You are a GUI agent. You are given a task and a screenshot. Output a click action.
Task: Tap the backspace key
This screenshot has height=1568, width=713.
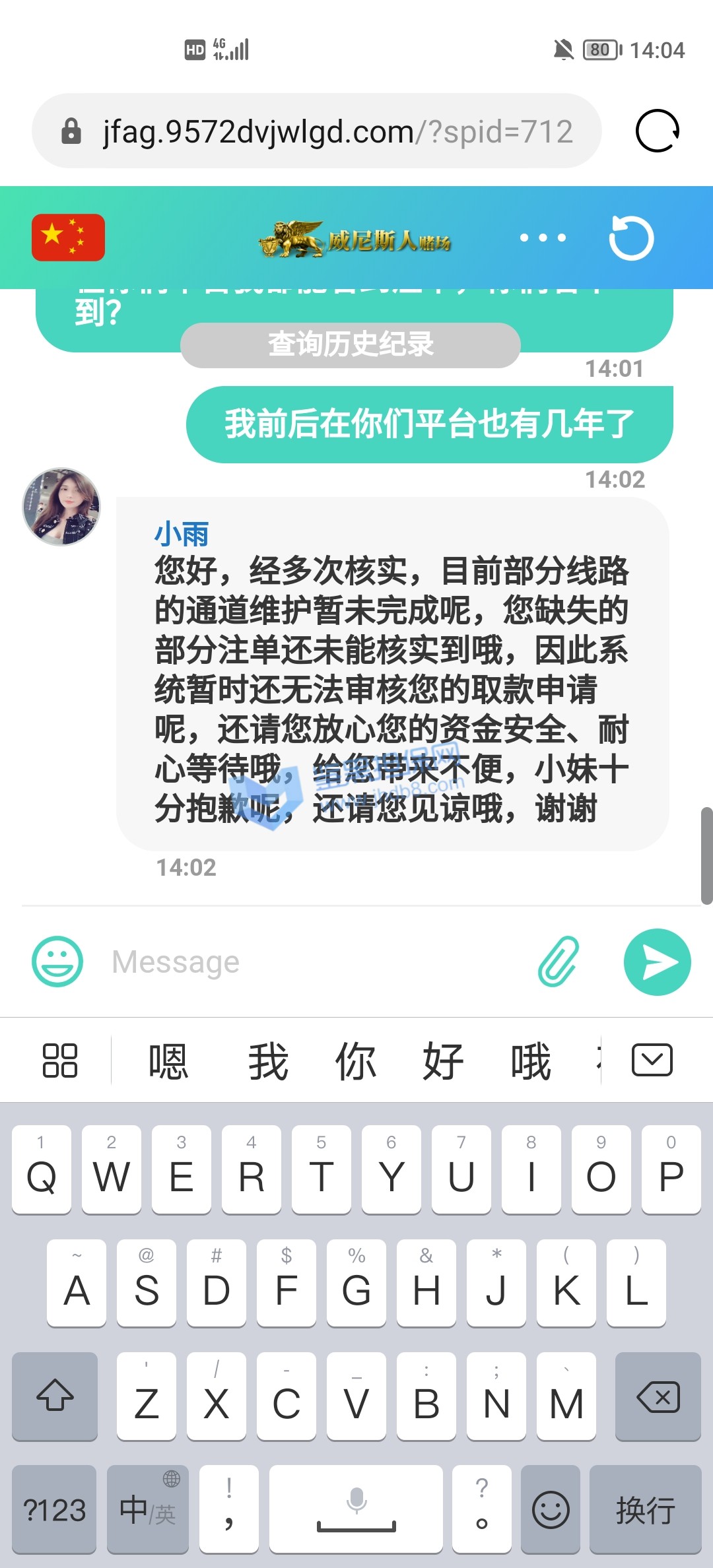point(658,1396)
